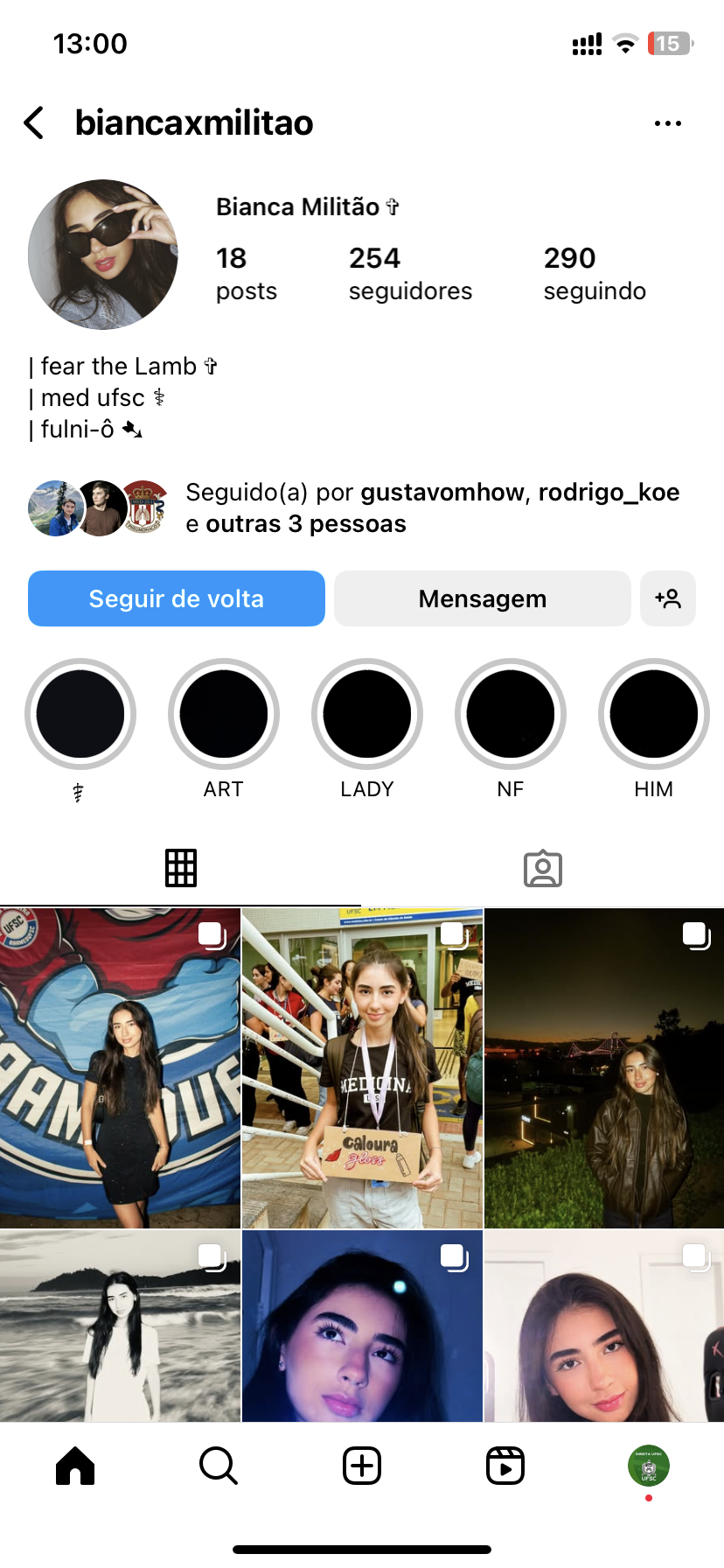View the 254 seguidores list
Image resolution: width=724 pixels, height=1568 pixels.
(x=410, y=273)
